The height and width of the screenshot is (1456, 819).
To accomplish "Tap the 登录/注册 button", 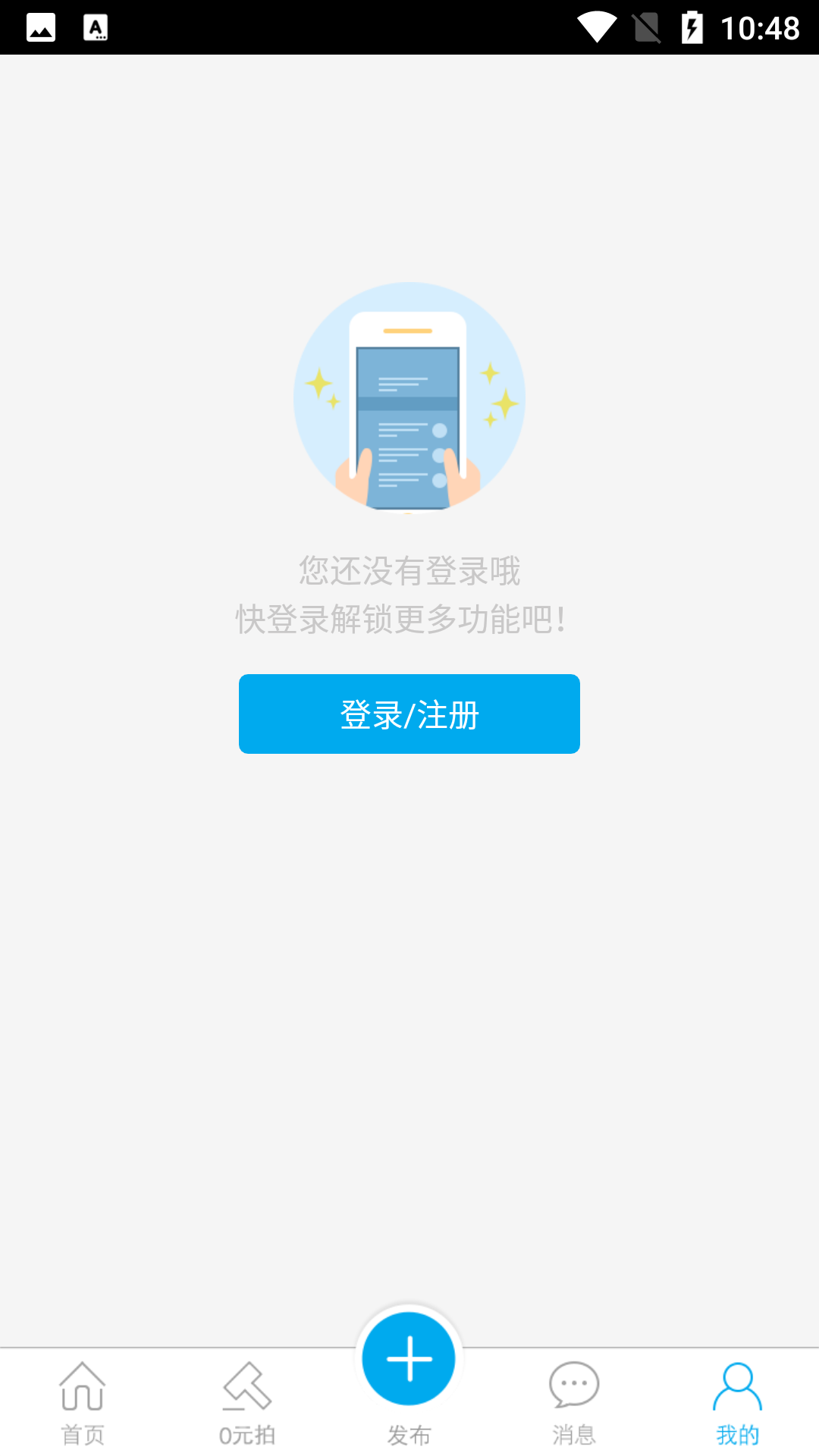I will 409,714.
